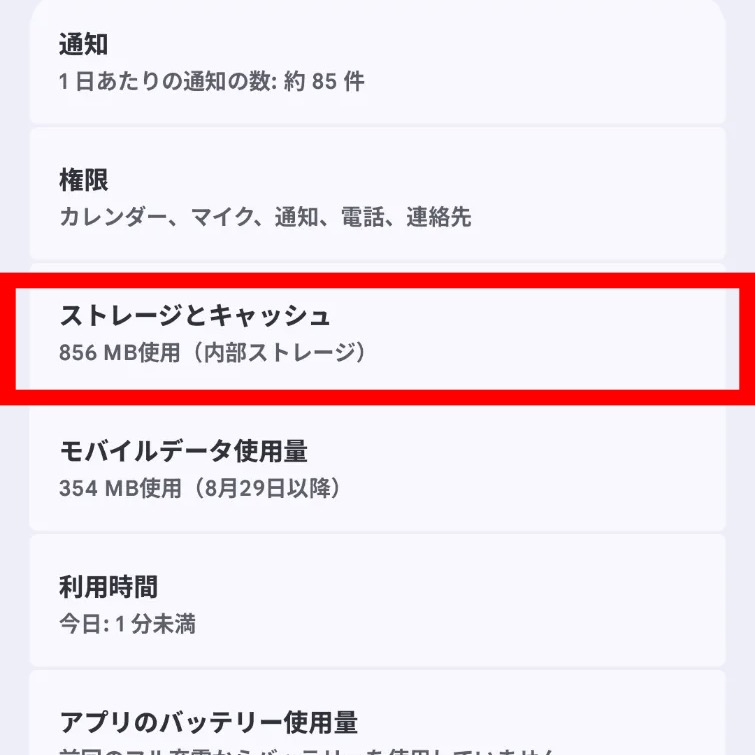View 利用時間 screen time
Image resolution: width=755 pixels, height=755 pixels.
377,604
